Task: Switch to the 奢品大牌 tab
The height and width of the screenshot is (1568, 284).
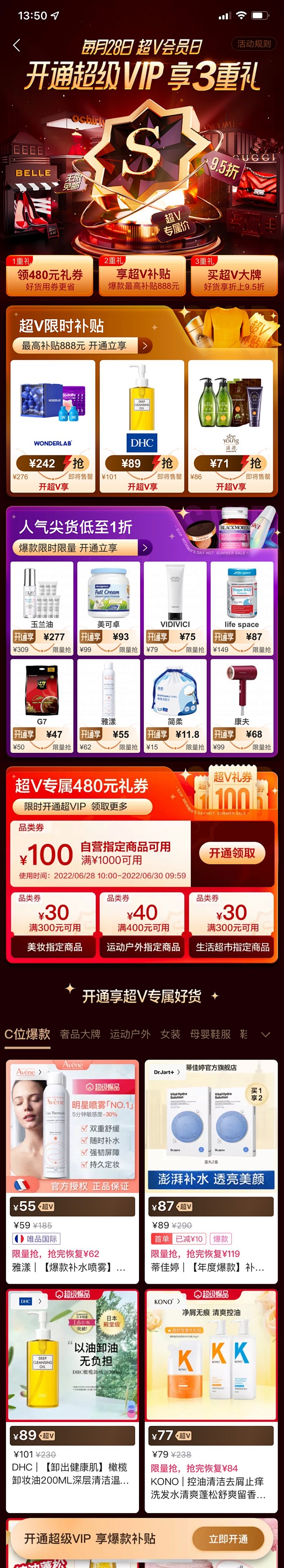Action: [x=80, y=1034]
